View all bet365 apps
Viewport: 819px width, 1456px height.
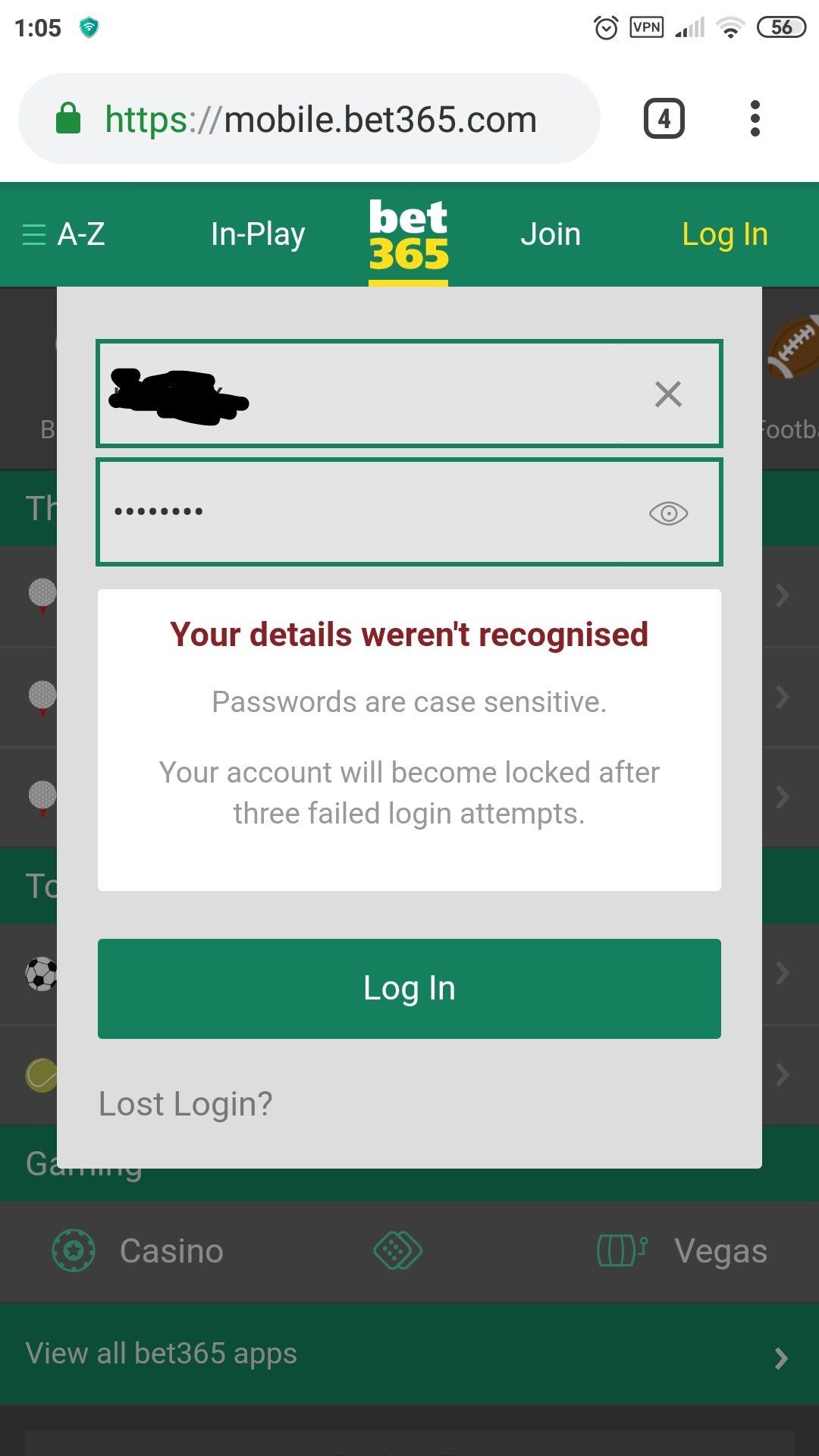[x=409, y=1354]
